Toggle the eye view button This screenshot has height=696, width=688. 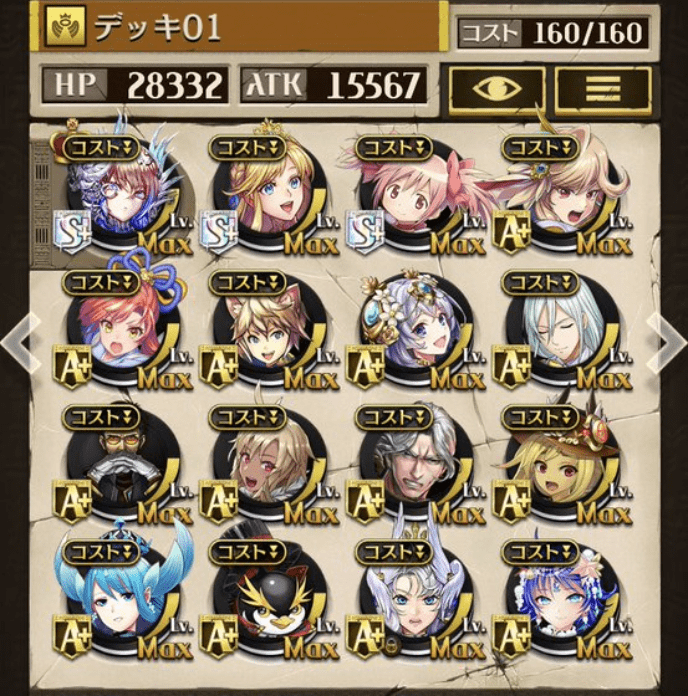pyautogui.click(x=496, y=90)
